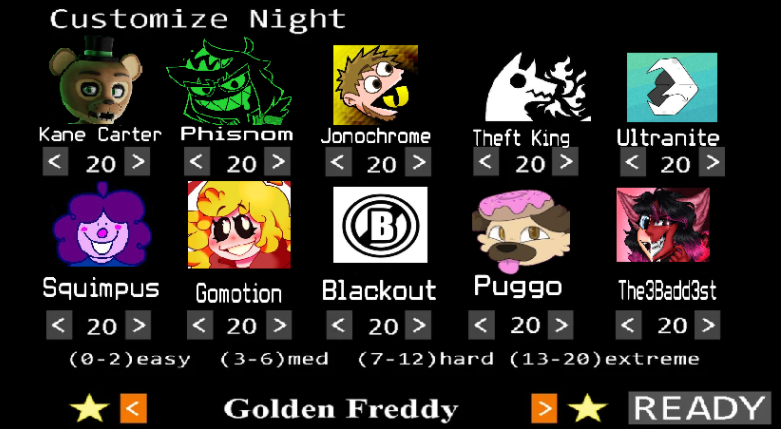Image resolution: width=781 pixels, height=429 pixels.
Task: Raise Theft King's difficulty value
Action: coord(565,162)
